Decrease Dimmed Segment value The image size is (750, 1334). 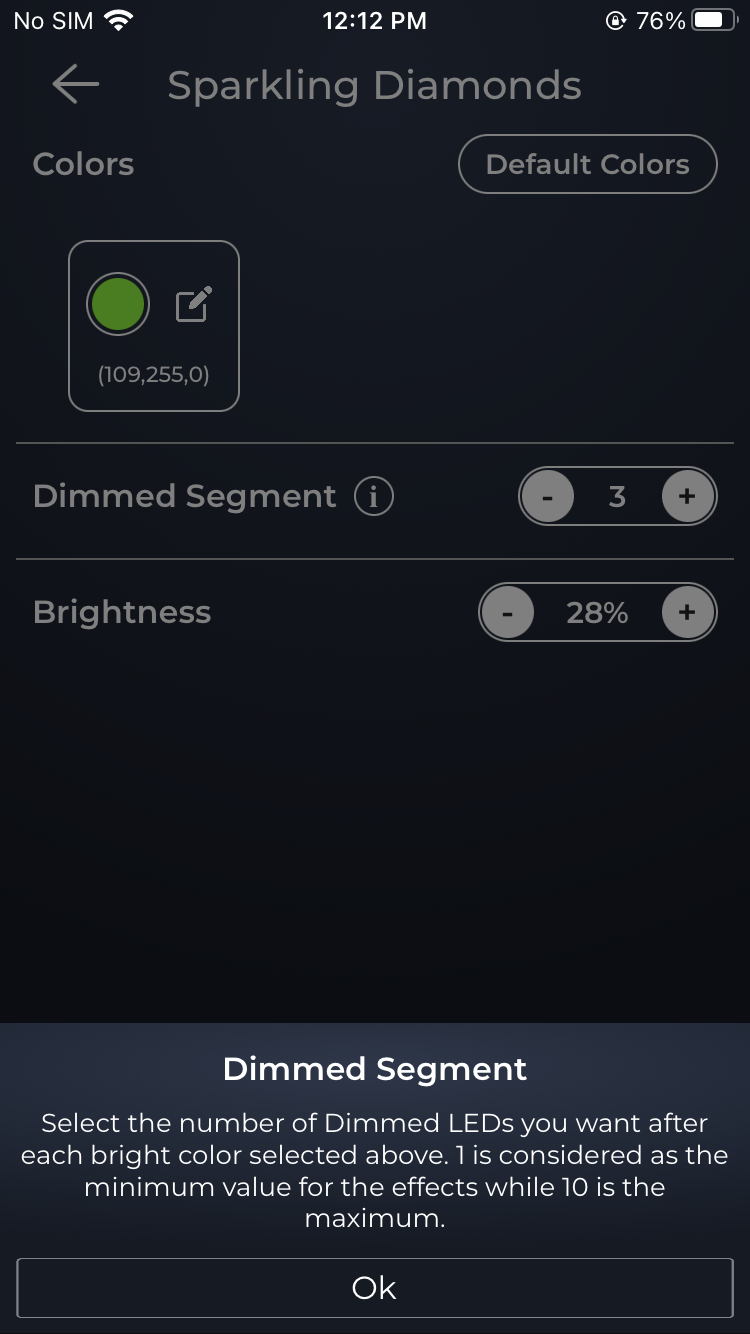pyautogui.click(x=547, y=496)
